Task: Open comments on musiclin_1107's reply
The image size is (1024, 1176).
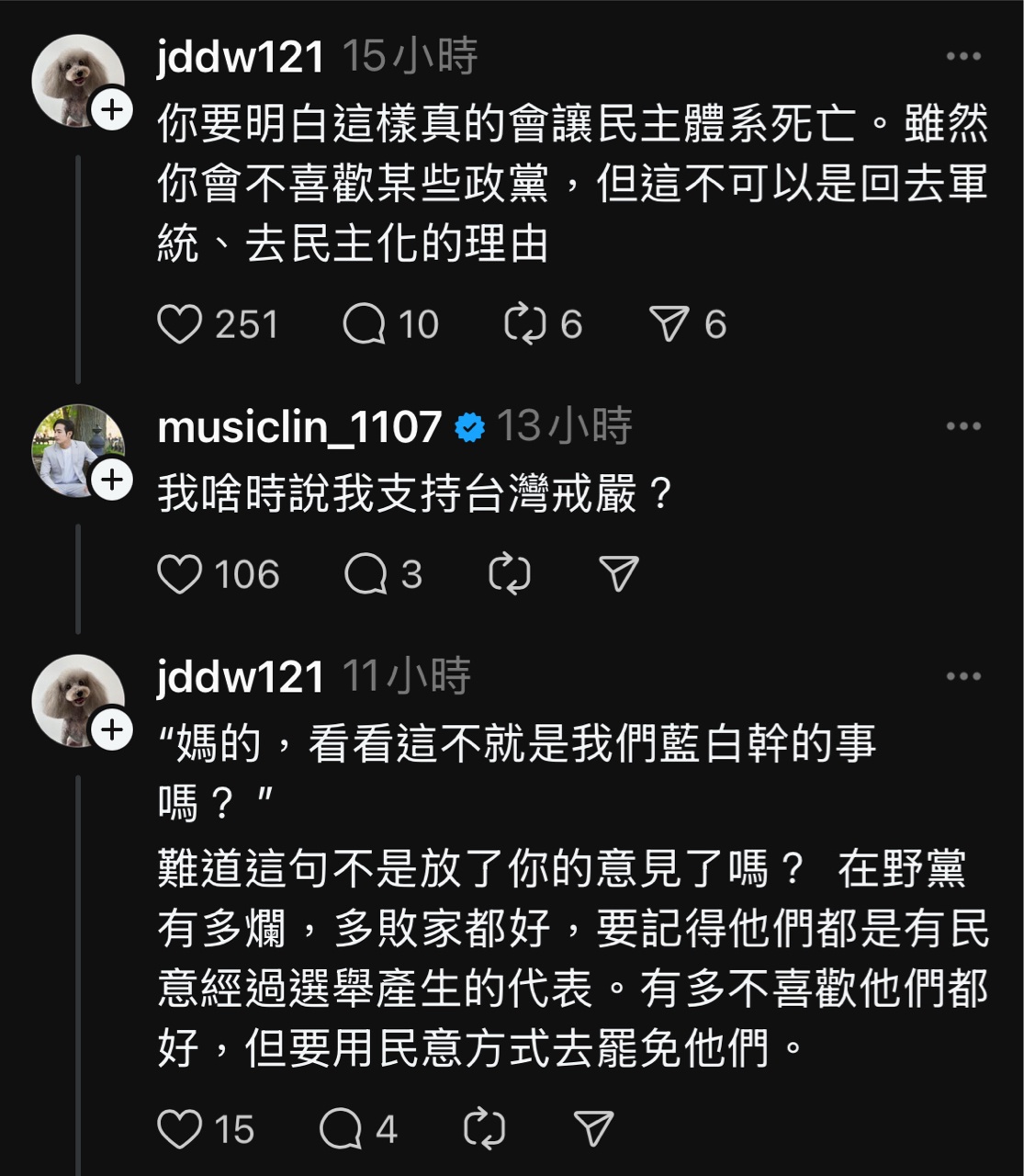Action: (366, 575)
